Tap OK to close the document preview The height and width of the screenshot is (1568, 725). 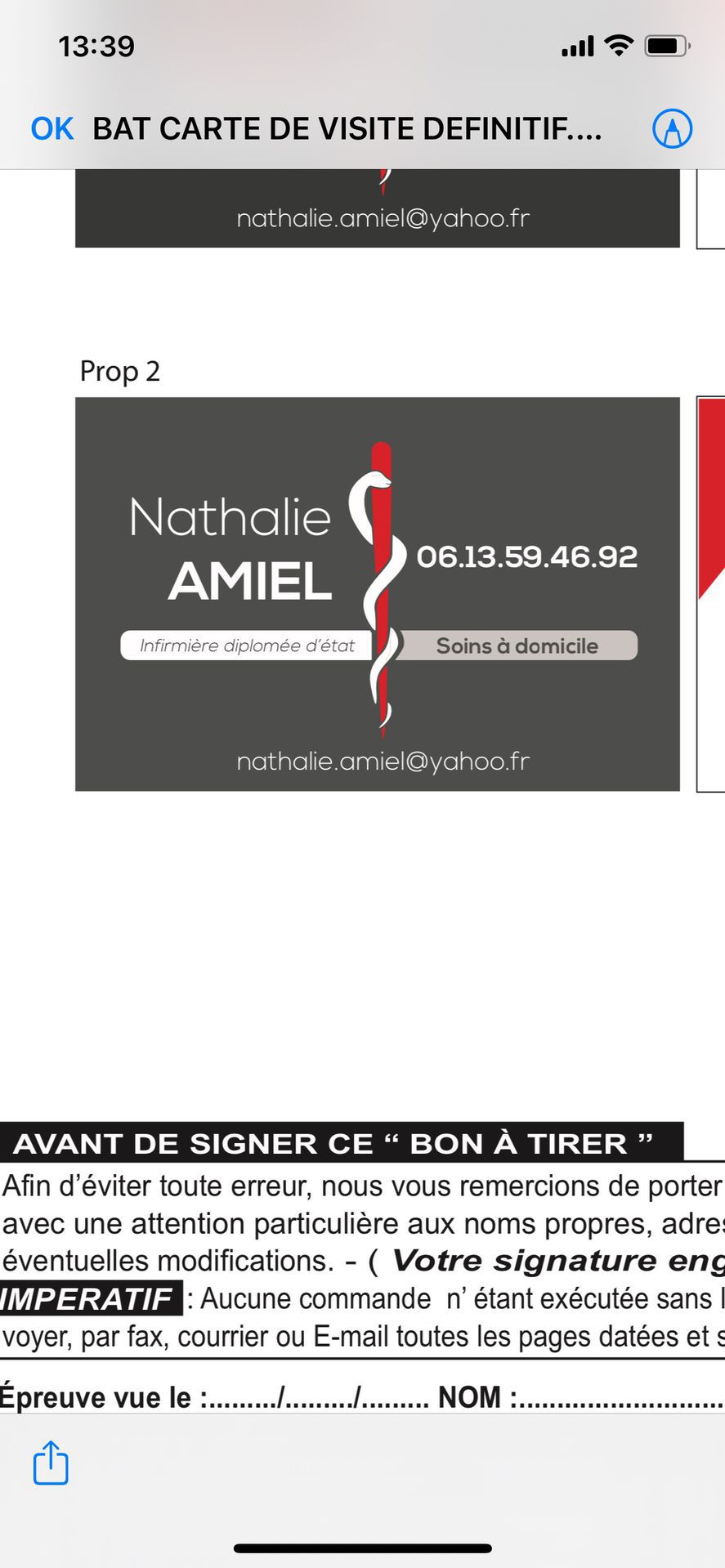click(52, 129)
